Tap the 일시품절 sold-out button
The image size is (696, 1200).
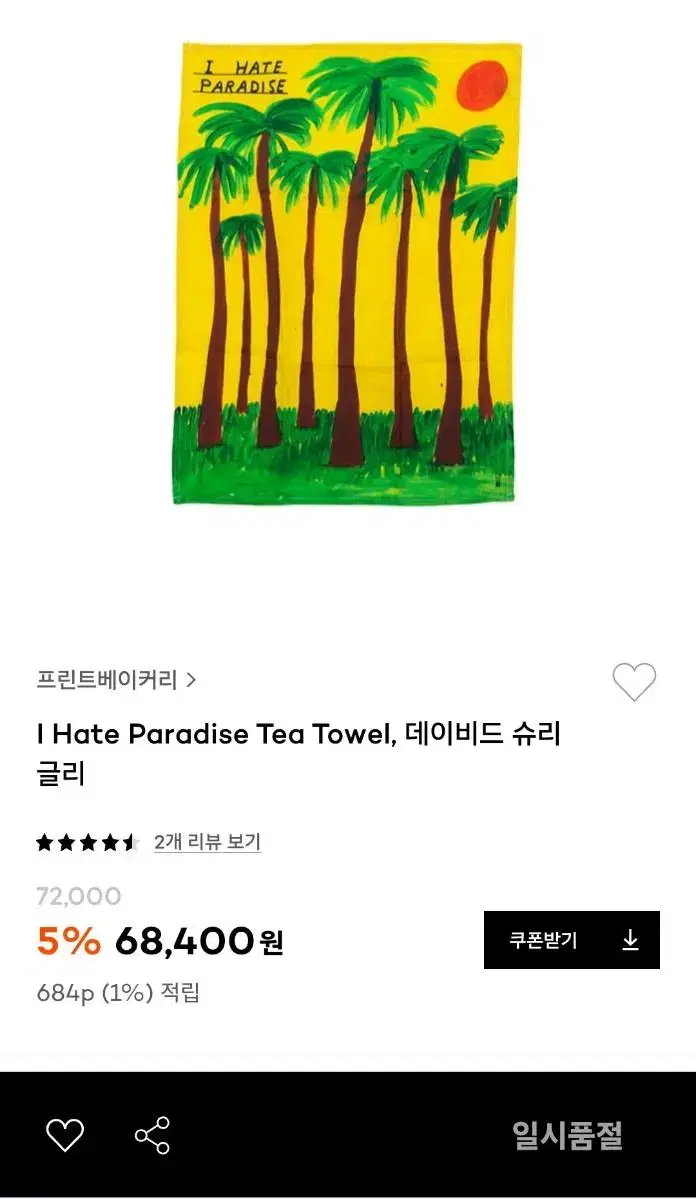pyautogui.click(x=567, y=1135)
